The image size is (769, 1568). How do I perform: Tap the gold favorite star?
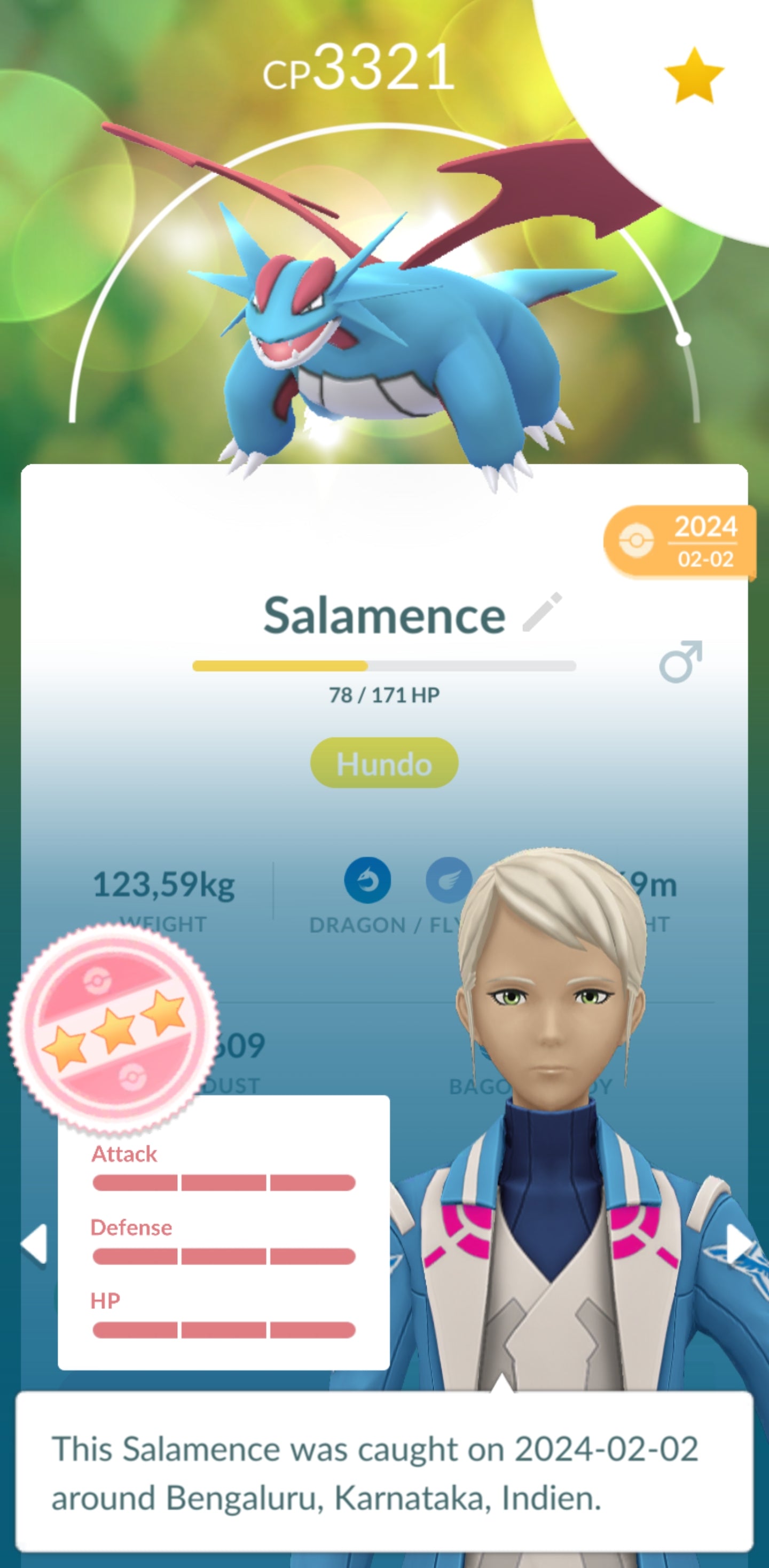(x=694, y=76)
